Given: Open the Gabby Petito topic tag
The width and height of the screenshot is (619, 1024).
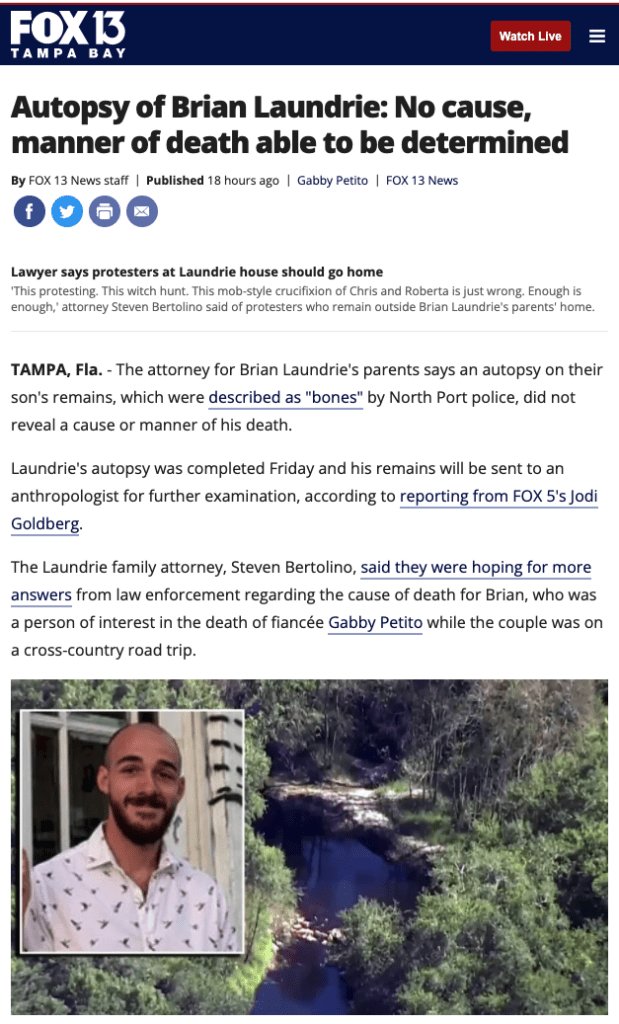Looking at the screenshot, I should pos(332,181).
